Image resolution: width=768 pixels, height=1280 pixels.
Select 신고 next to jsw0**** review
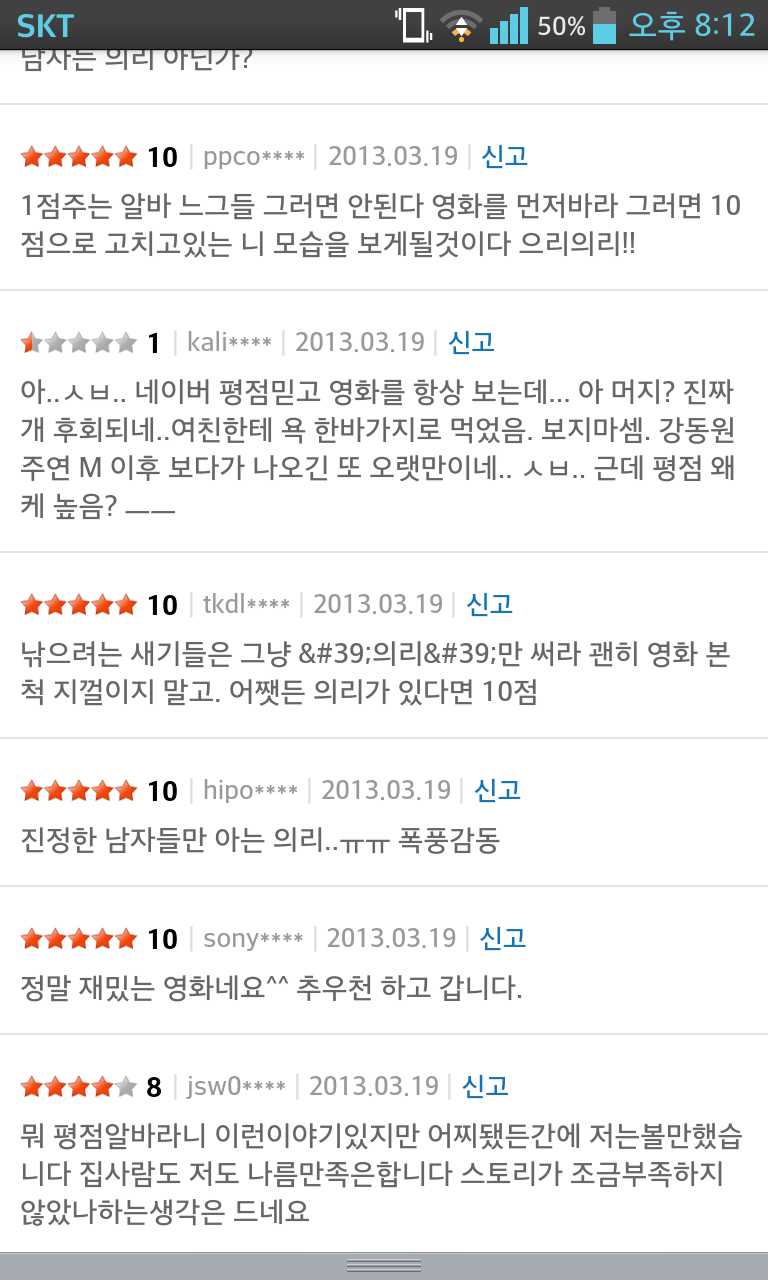tap(485, 1086)
